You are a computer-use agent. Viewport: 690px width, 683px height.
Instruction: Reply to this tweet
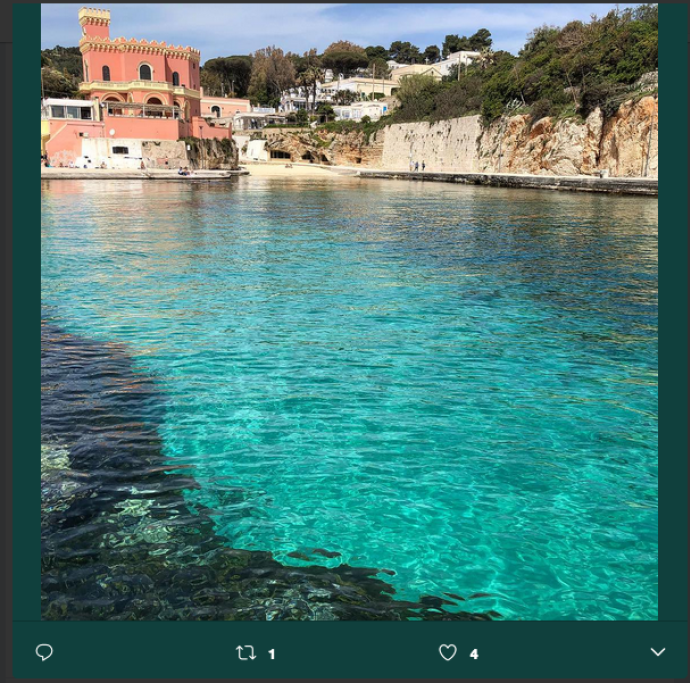pyautogui.click(x=44, y=652)
